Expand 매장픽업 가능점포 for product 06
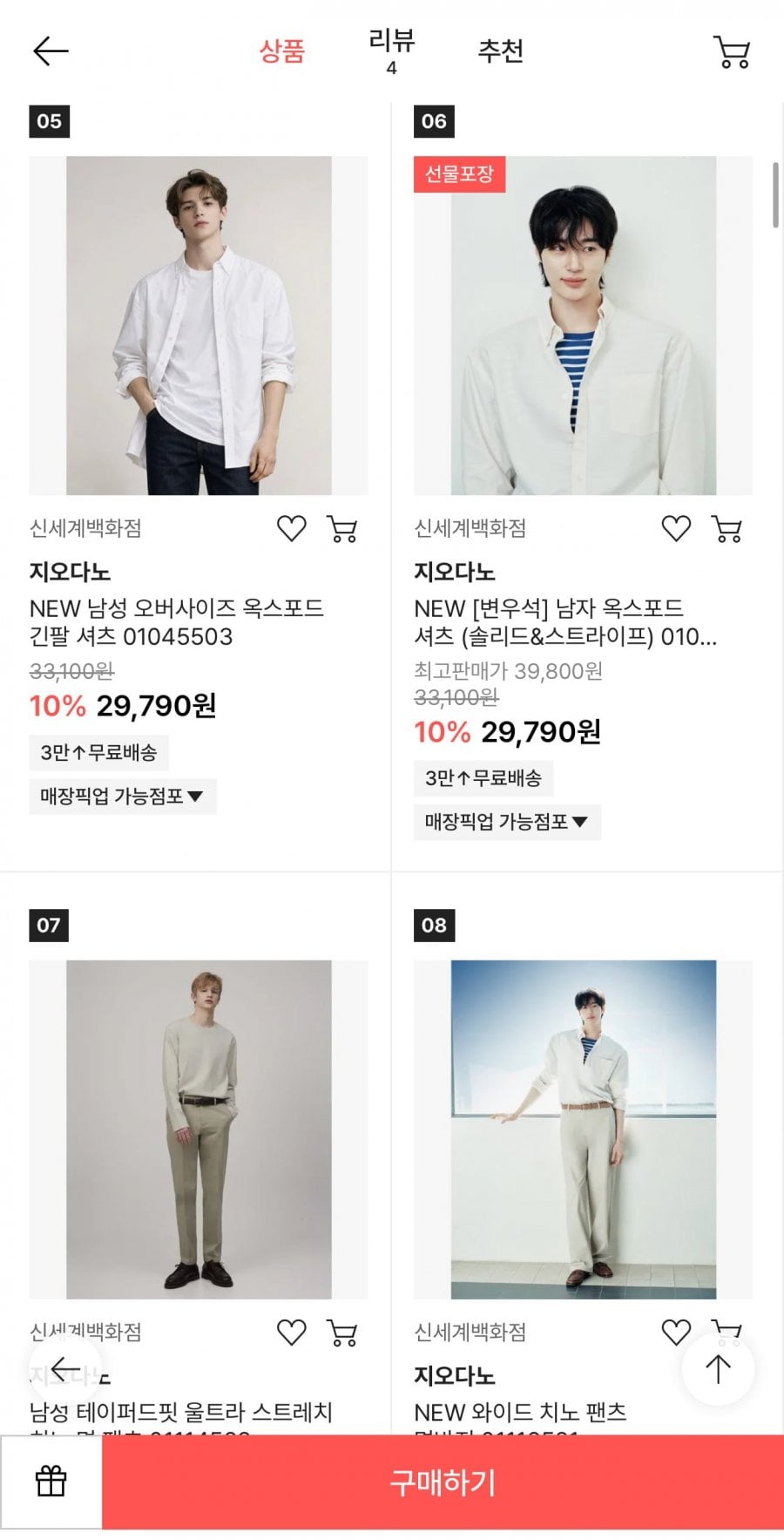 [x=507, y=822]
